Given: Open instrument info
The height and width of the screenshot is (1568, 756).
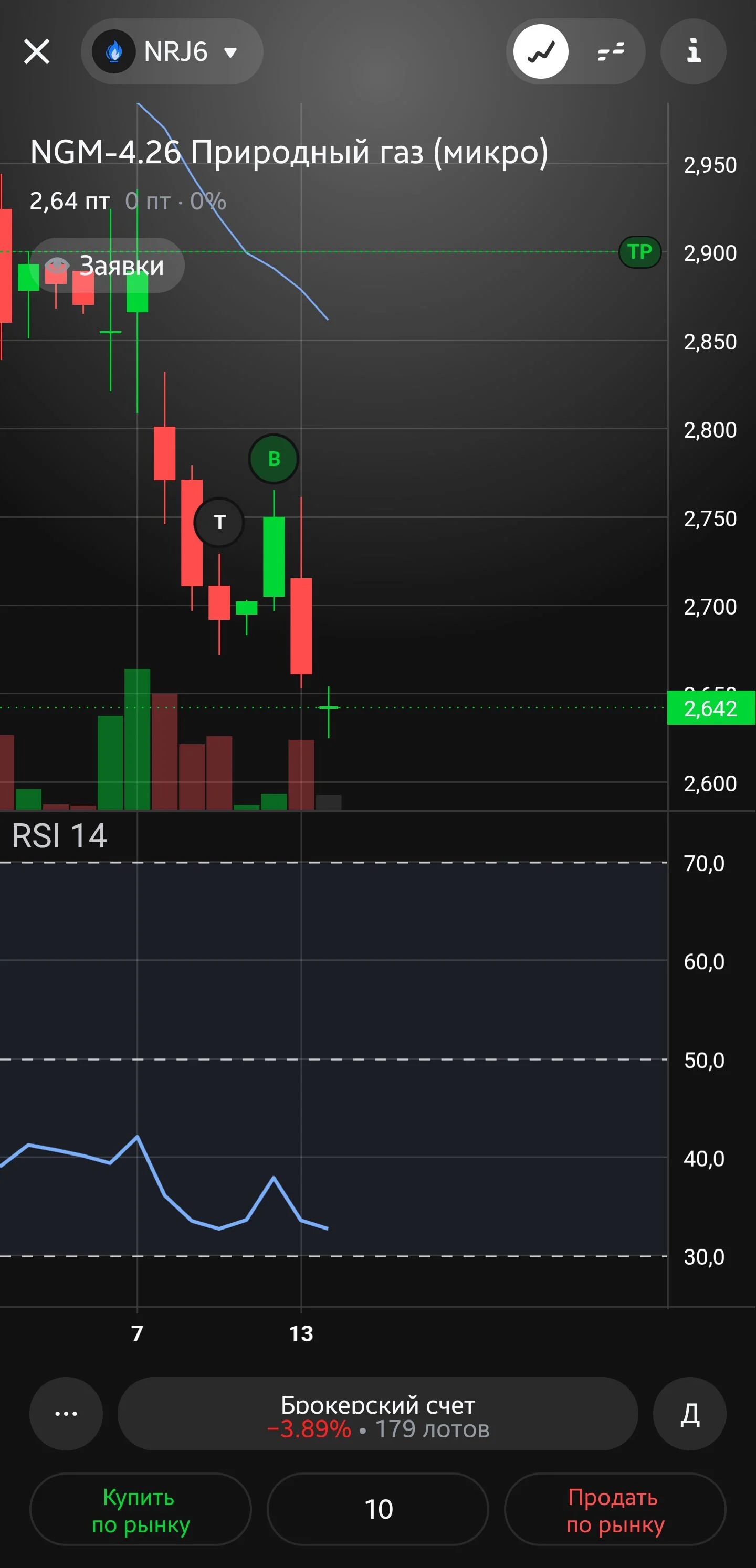Looking at the screenshot, I should pos(693,52).
